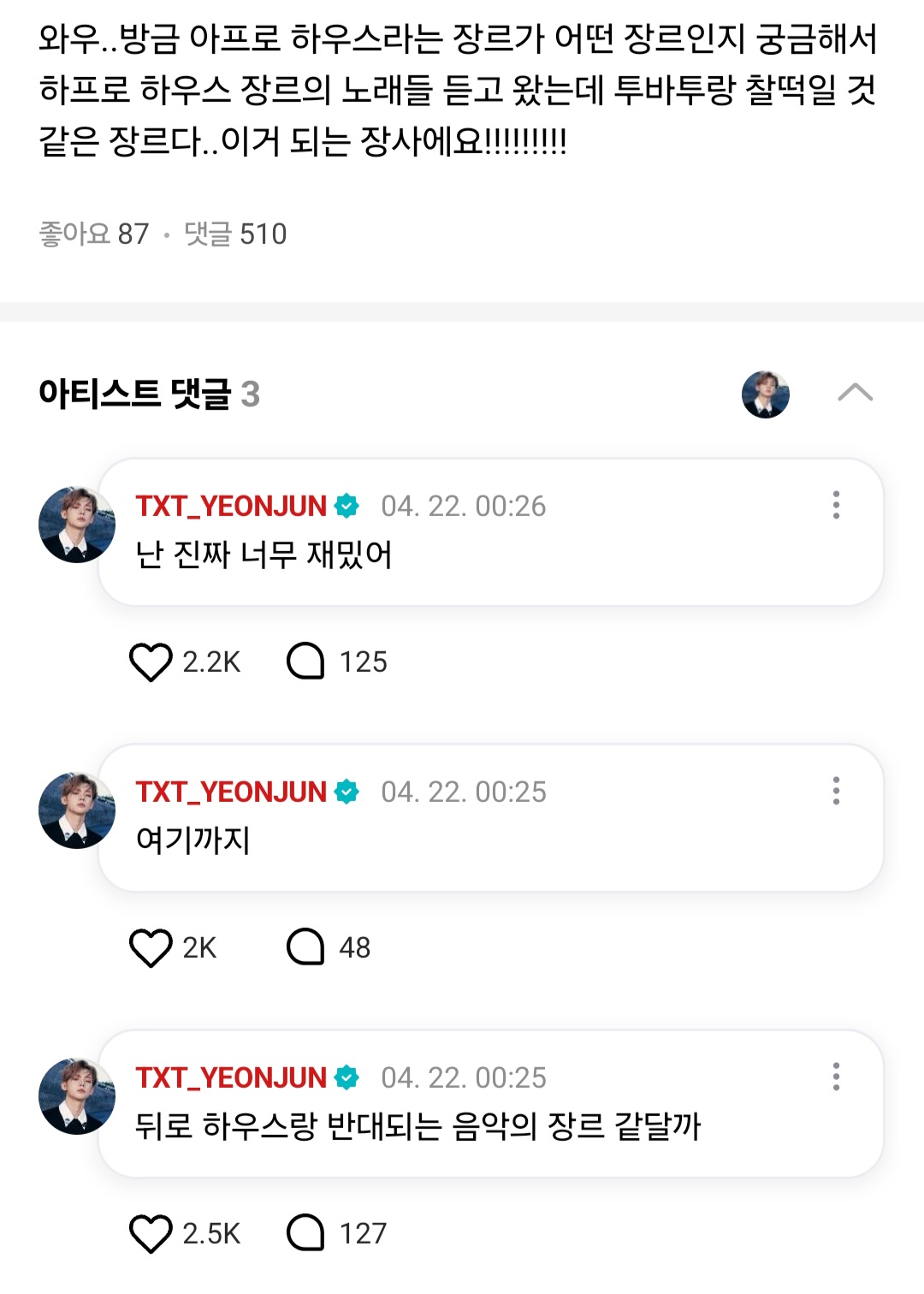Like the '뒤로 하우스랑 반대되는' comment
The width and height of the screenshot is (924, 1294).
click(151, 1233)
